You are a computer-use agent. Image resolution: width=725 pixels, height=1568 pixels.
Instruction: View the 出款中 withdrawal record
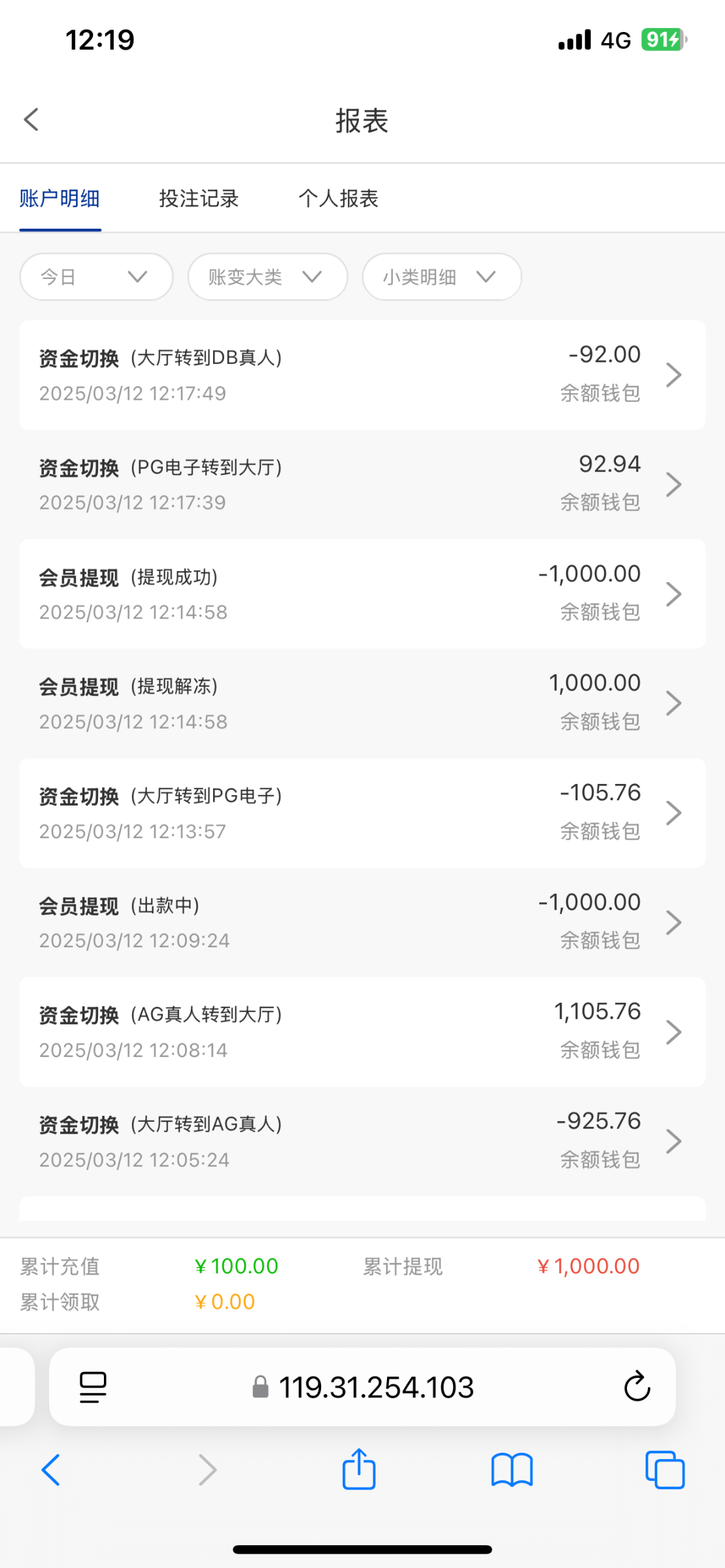click(362, 923)
